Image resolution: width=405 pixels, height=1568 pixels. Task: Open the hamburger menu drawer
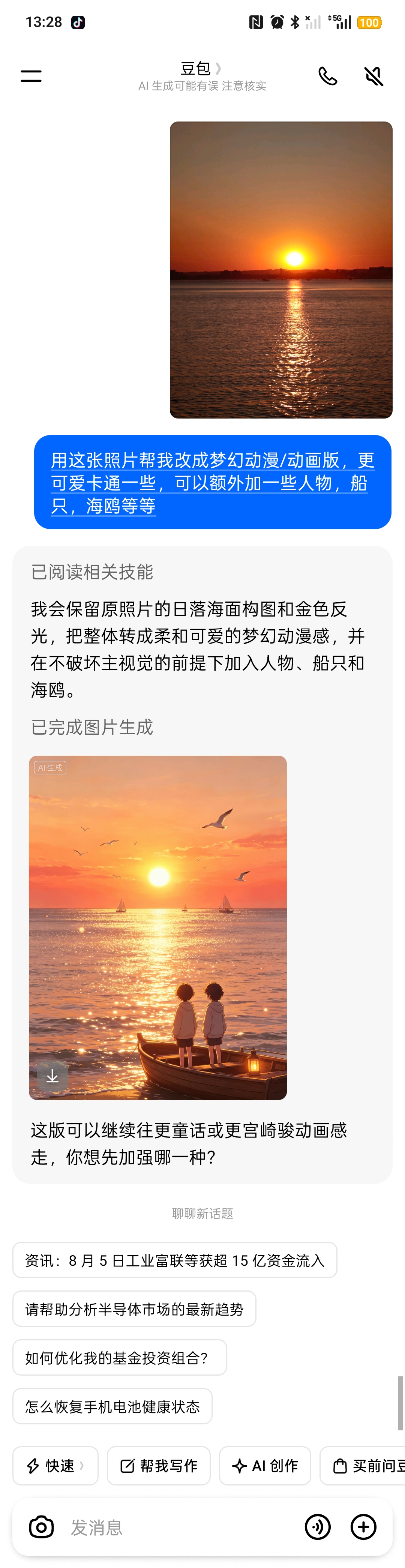(x=31, y=76)
